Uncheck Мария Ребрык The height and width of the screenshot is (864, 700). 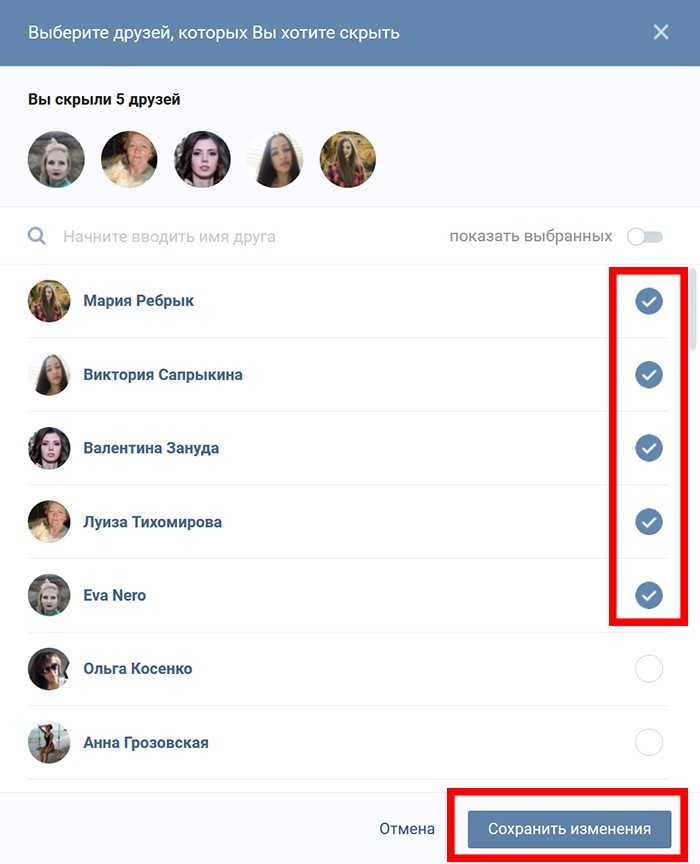pyautogui.click(x=649, y=301)
